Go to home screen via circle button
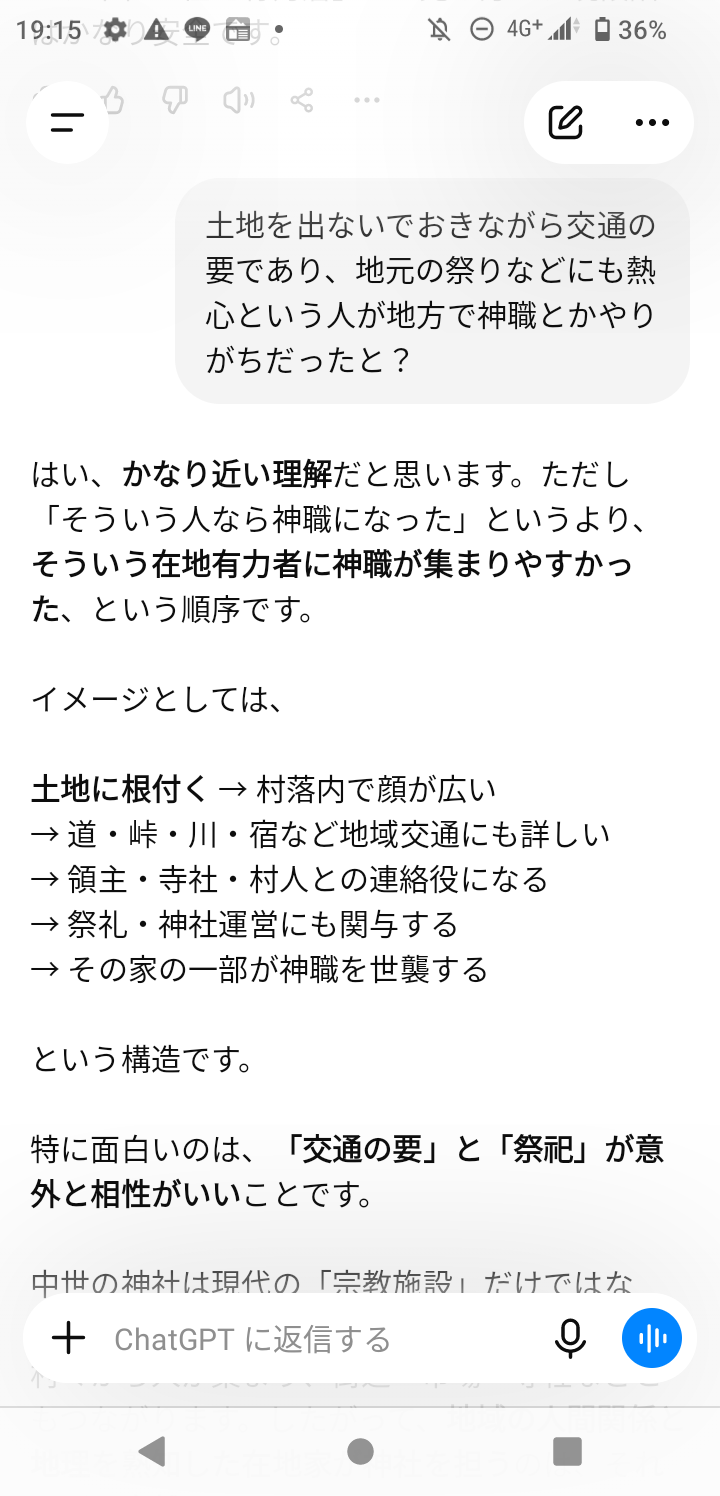720x1496 pixels. [360, 1451]
